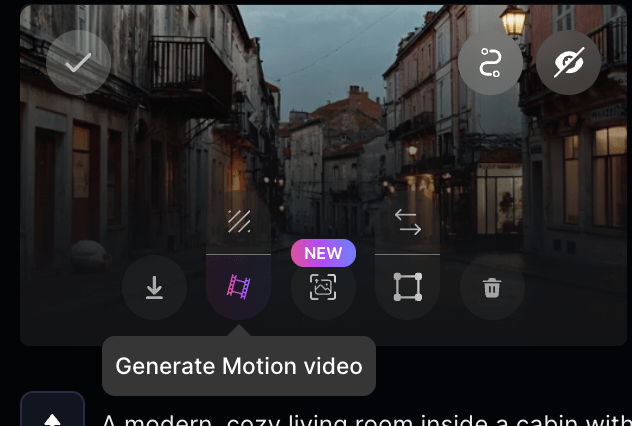Viewport: 632px width, 426px height.
Task: Tap the curved path icon
Action: (x=490, y=63)
